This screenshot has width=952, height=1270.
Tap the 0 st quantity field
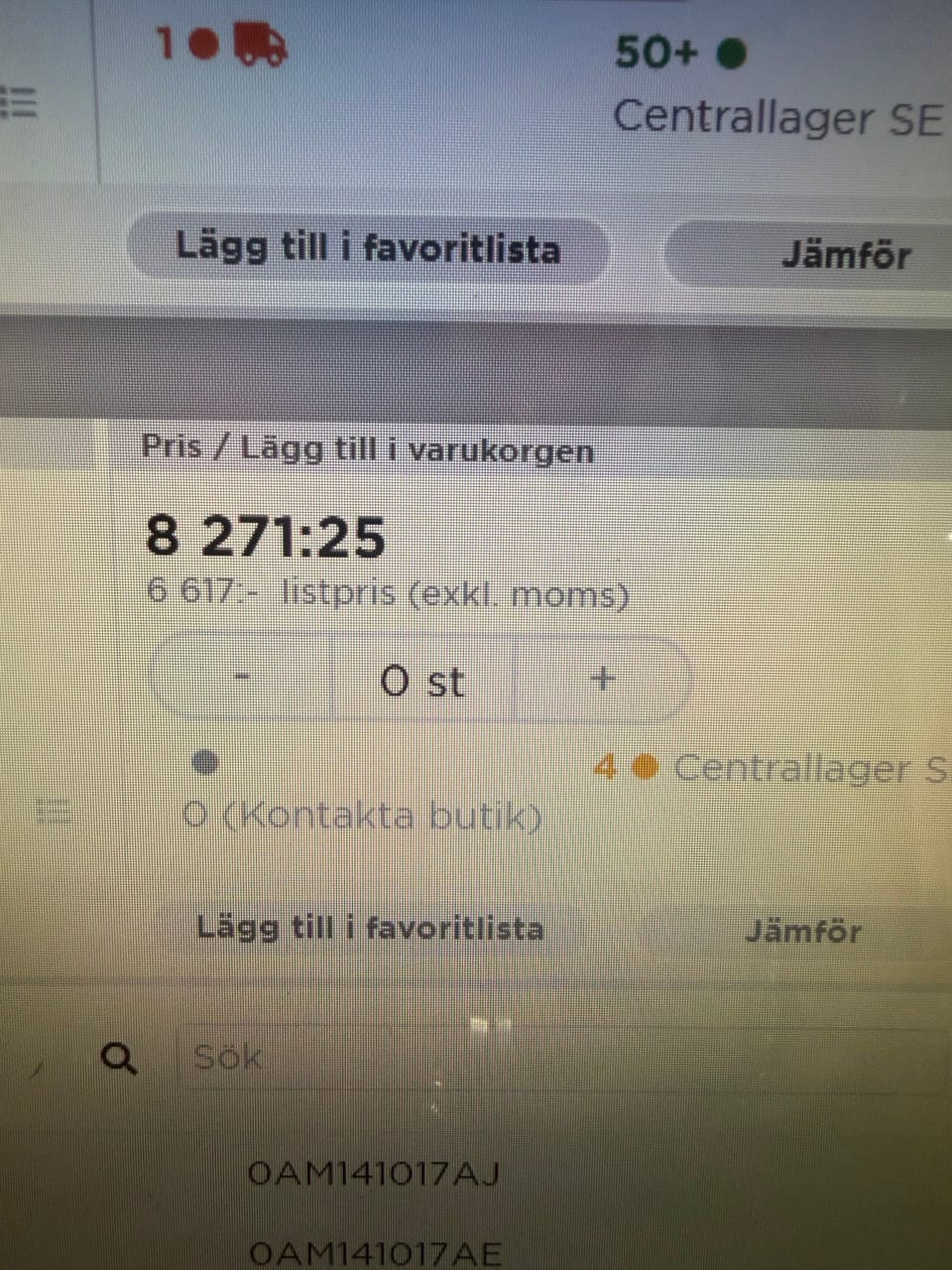click(422, 682)
